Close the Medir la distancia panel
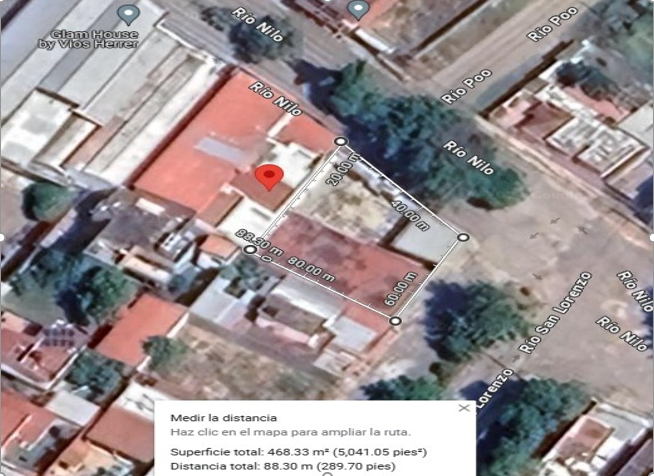 [464, 408]
